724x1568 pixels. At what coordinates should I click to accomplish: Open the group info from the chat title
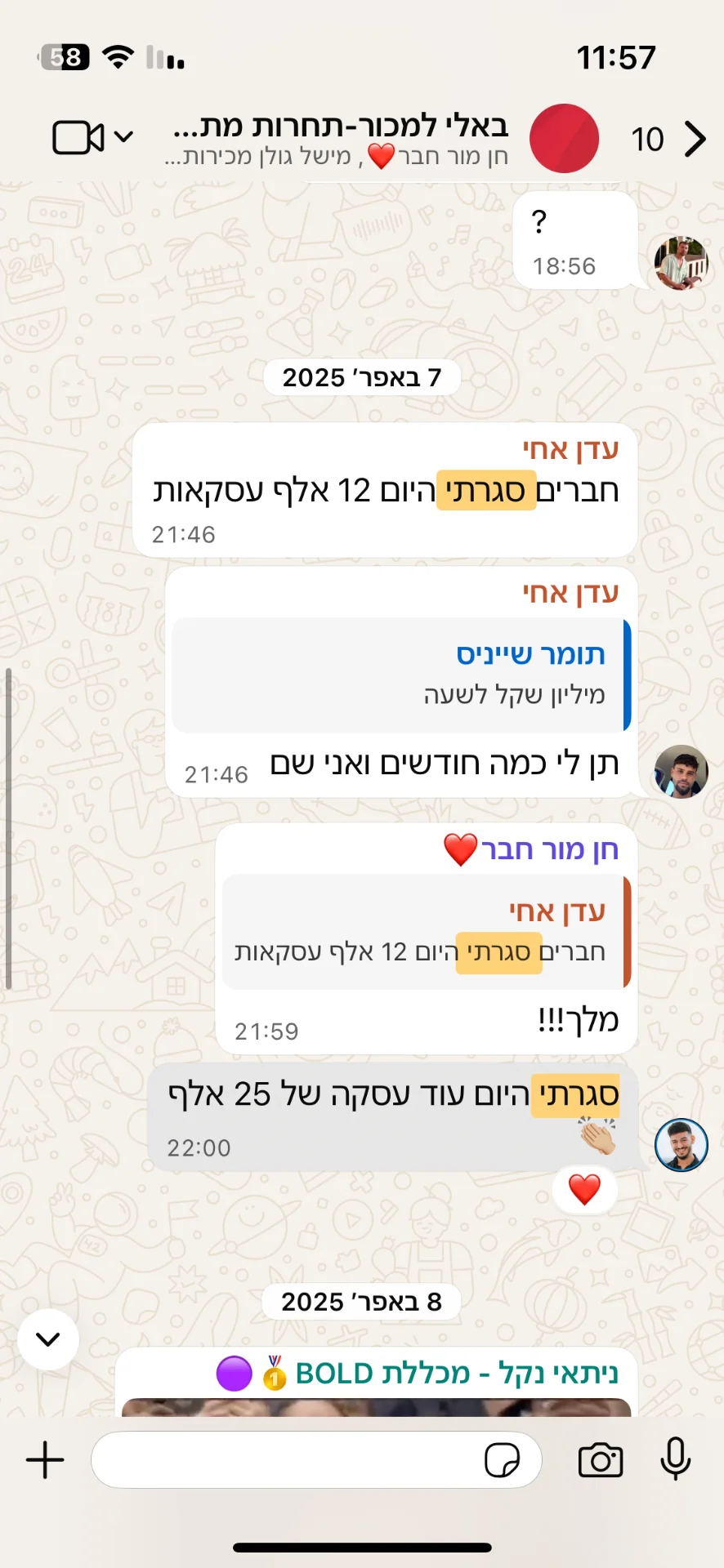343,137
